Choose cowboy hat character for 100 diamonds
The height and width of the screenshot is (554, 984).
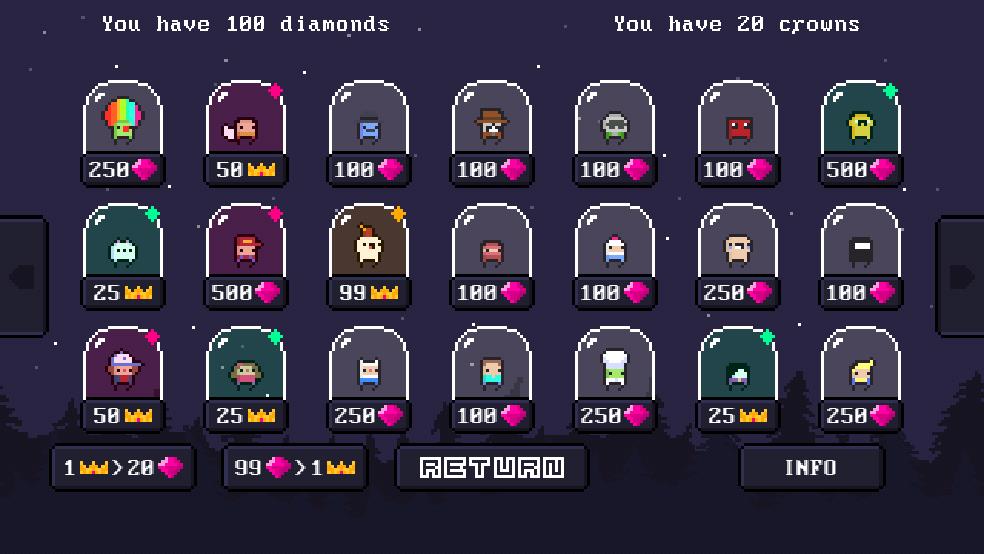pyautogui.click(x=491, y=130)
